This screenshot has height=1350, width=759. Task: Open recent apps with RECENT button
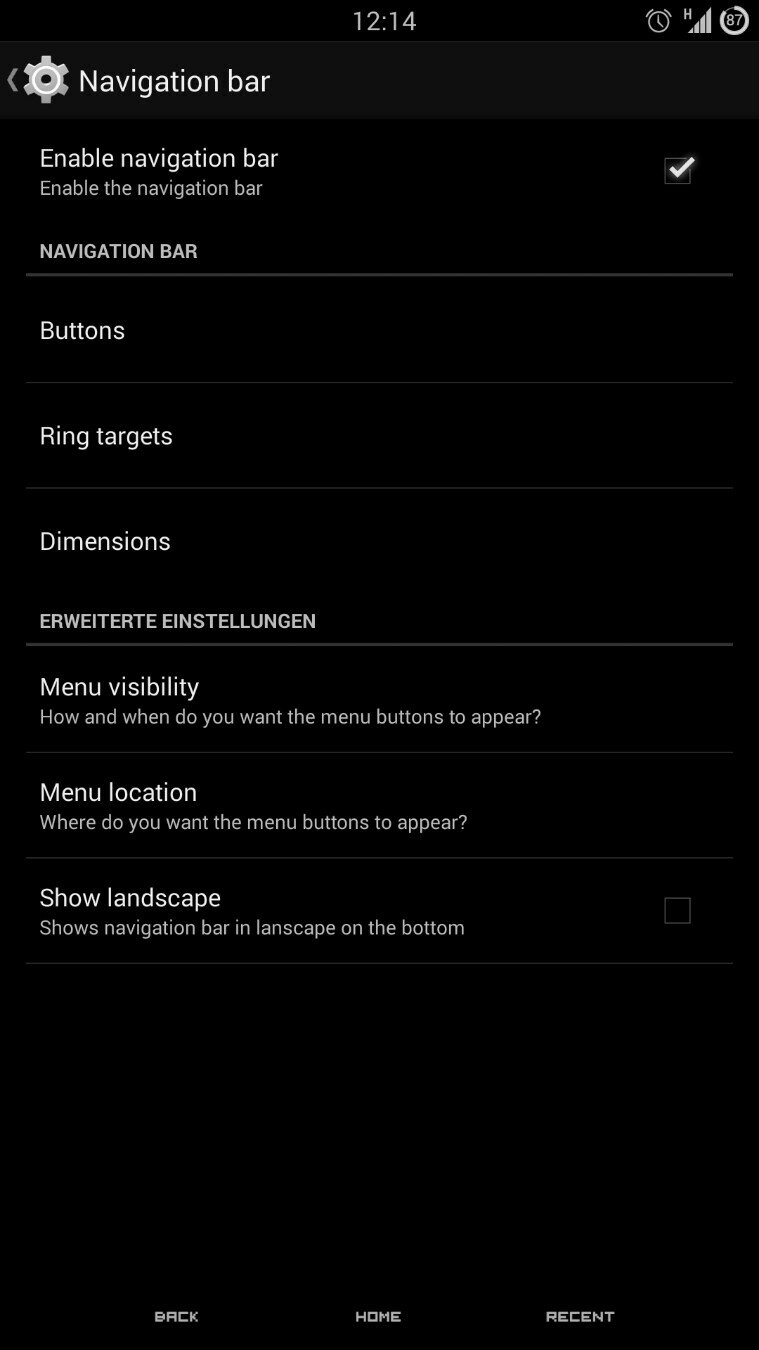pos(580,1317)
